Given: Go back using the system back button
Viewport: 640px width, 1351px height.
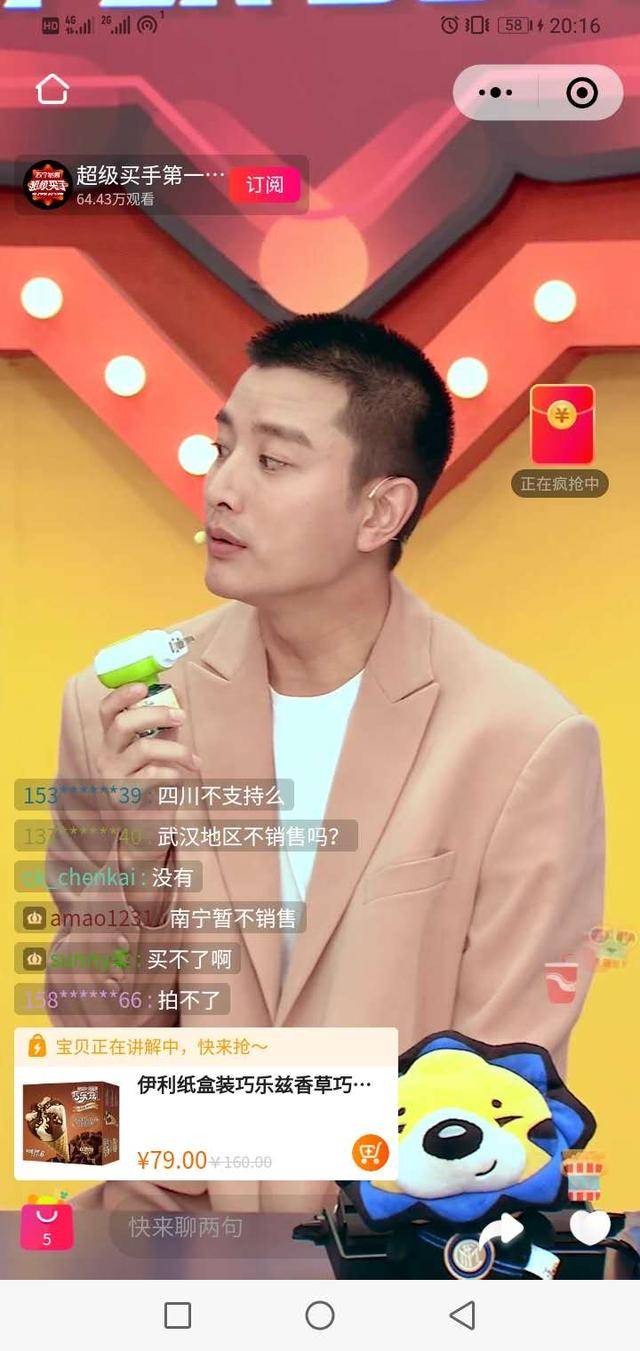Looking at the screenshot, I should (462, 1315).
